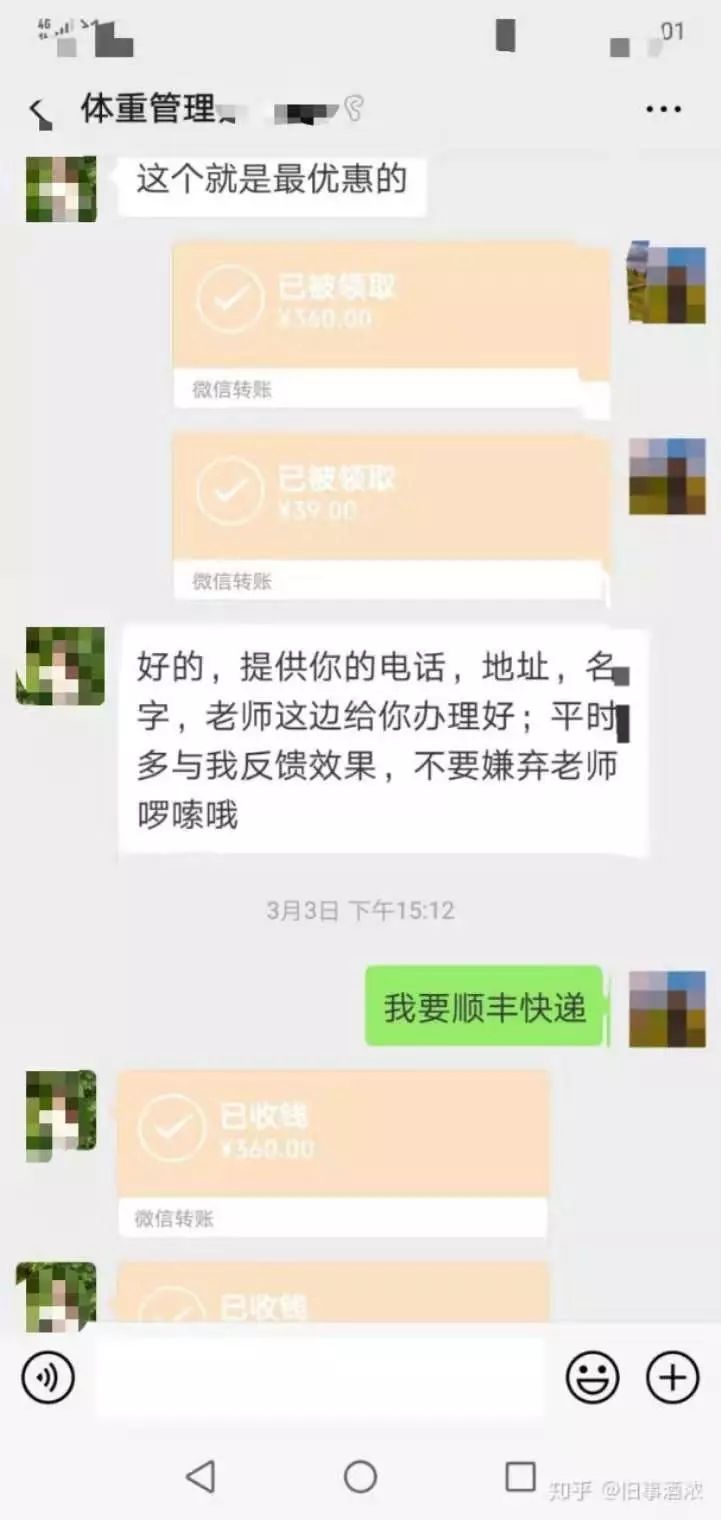721x1520 pixels.
Task: Open the emoji sticker panel
Action: point(593,1379)
